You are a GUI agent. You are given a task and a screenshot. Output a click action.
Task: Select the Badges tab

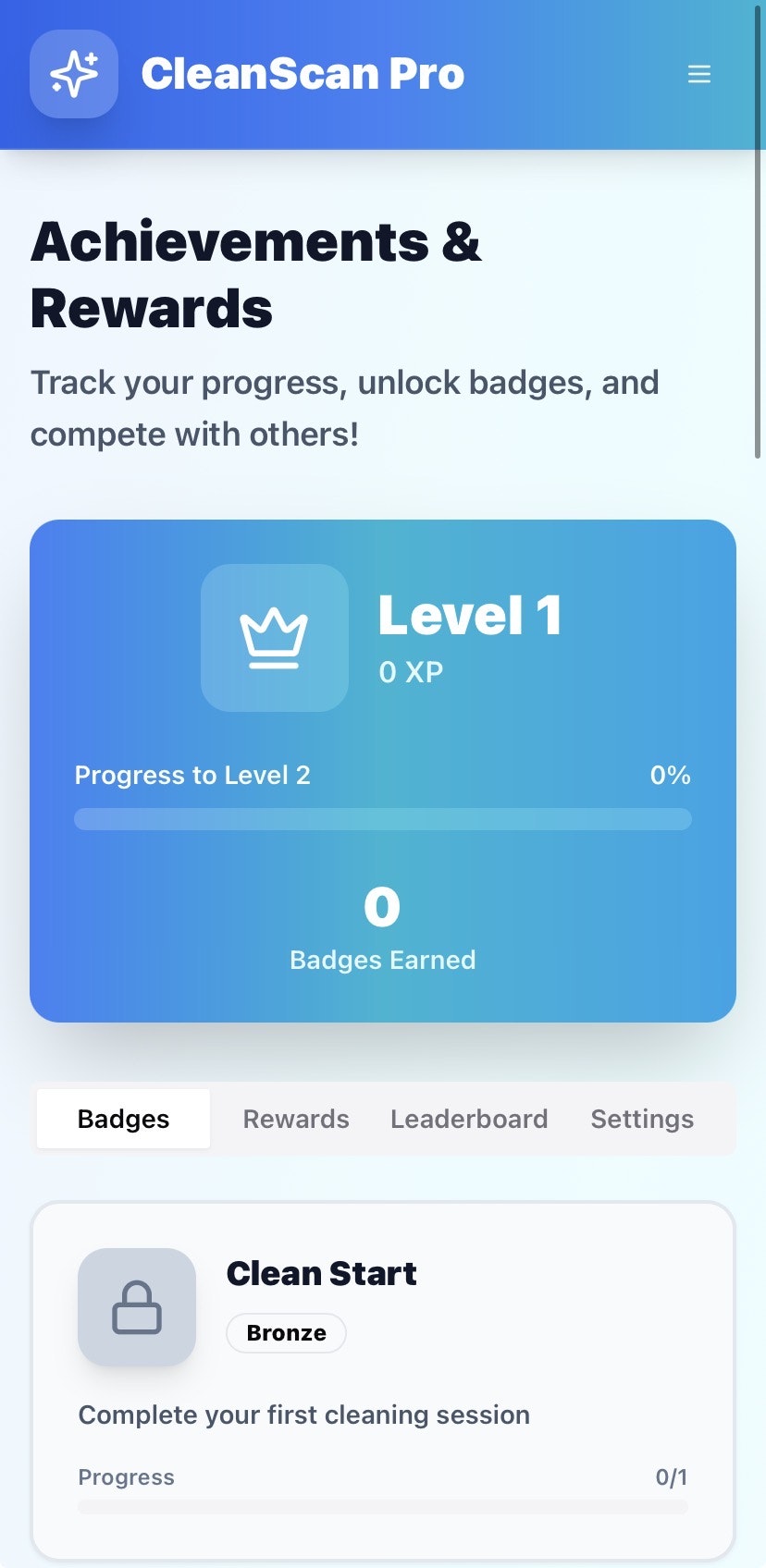(x=123, y=1119)
